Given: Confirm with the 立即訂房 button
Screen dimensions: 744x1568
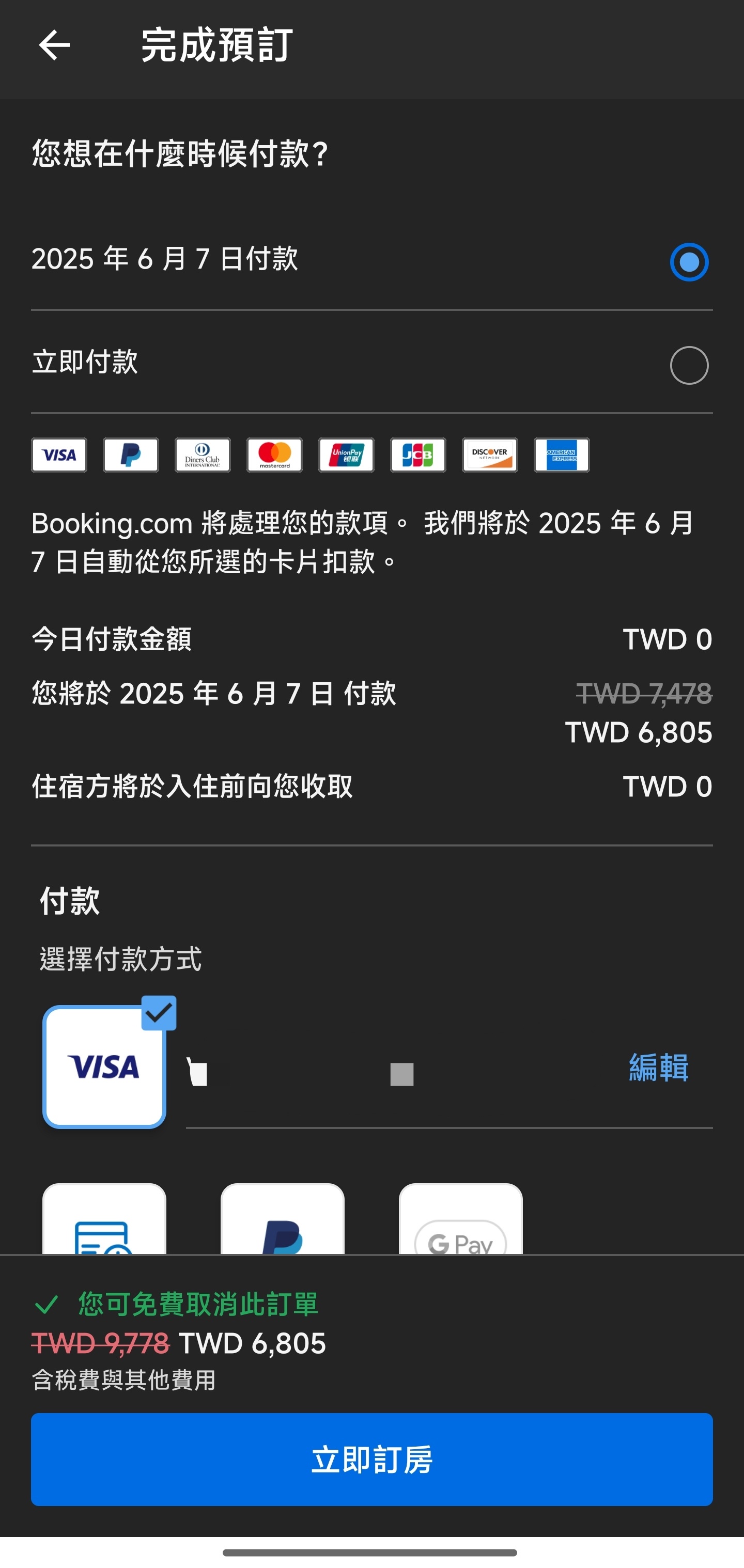Looking at the screenshot, I should [x=371, y=1459].
